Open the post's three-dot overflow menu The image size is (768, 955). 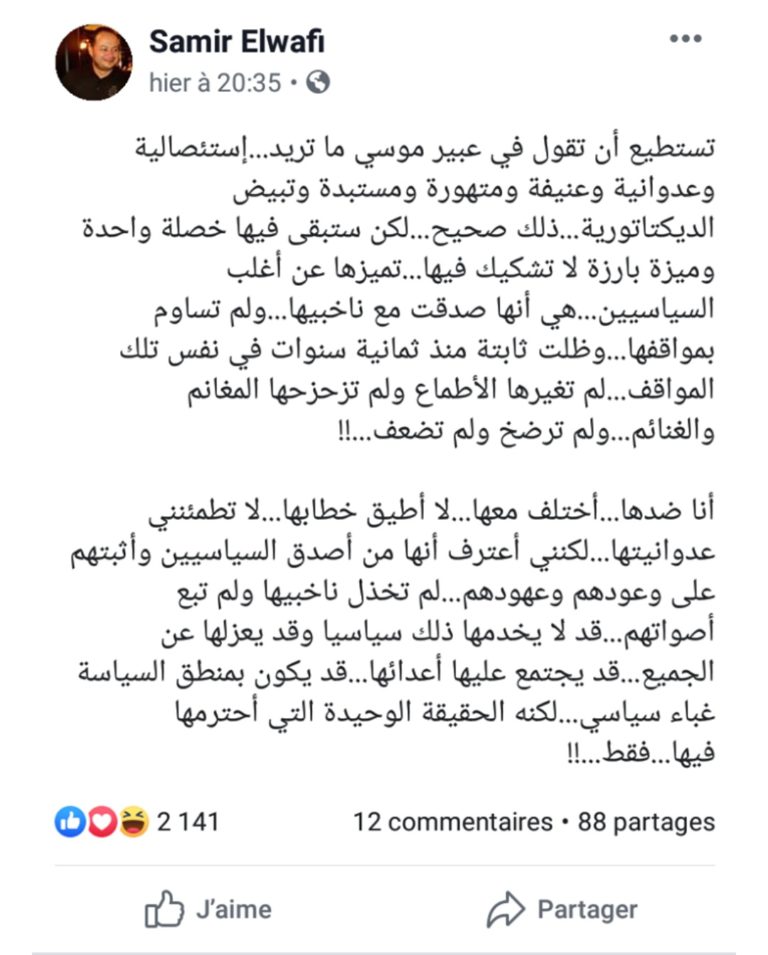(685, 41)
